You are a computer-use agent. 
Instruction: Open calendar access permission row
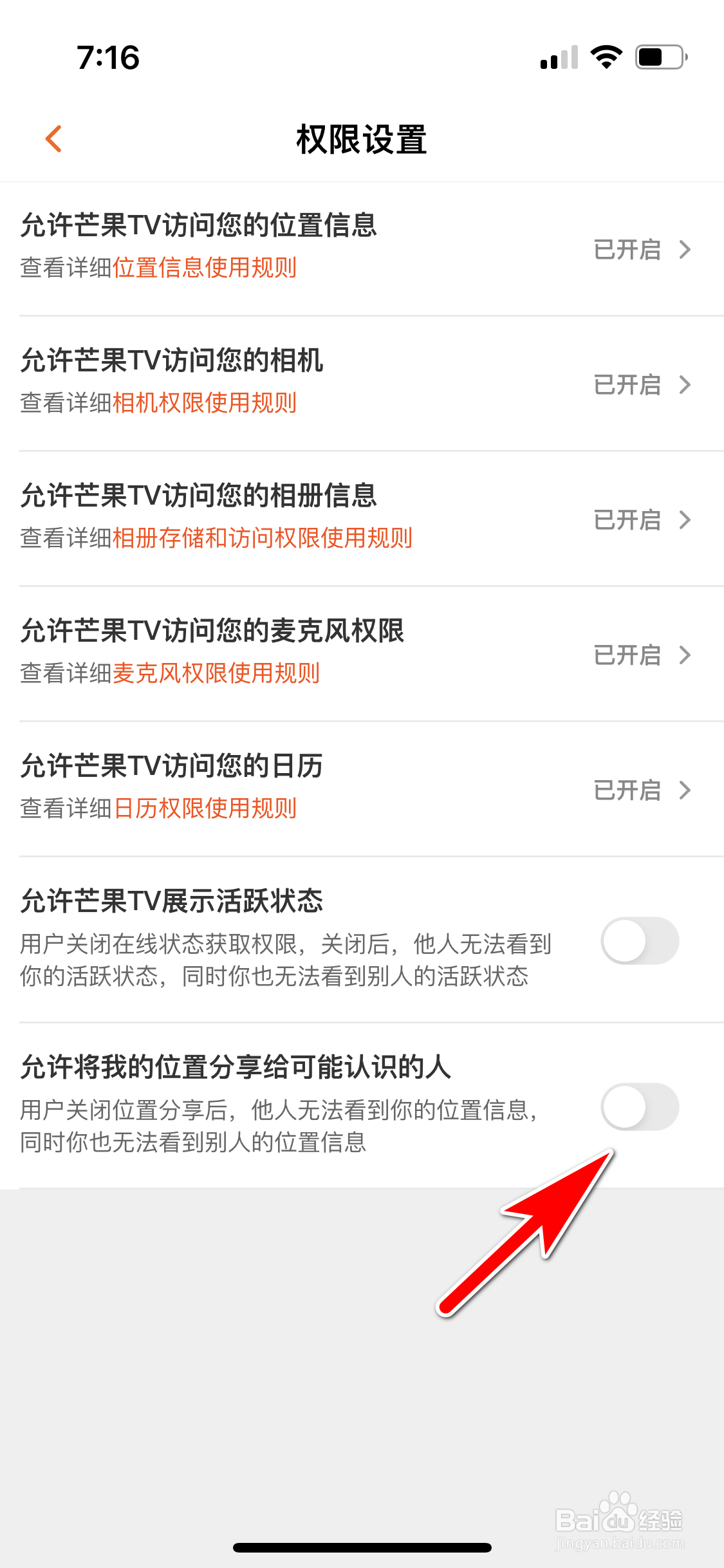(x=362, y=789)
